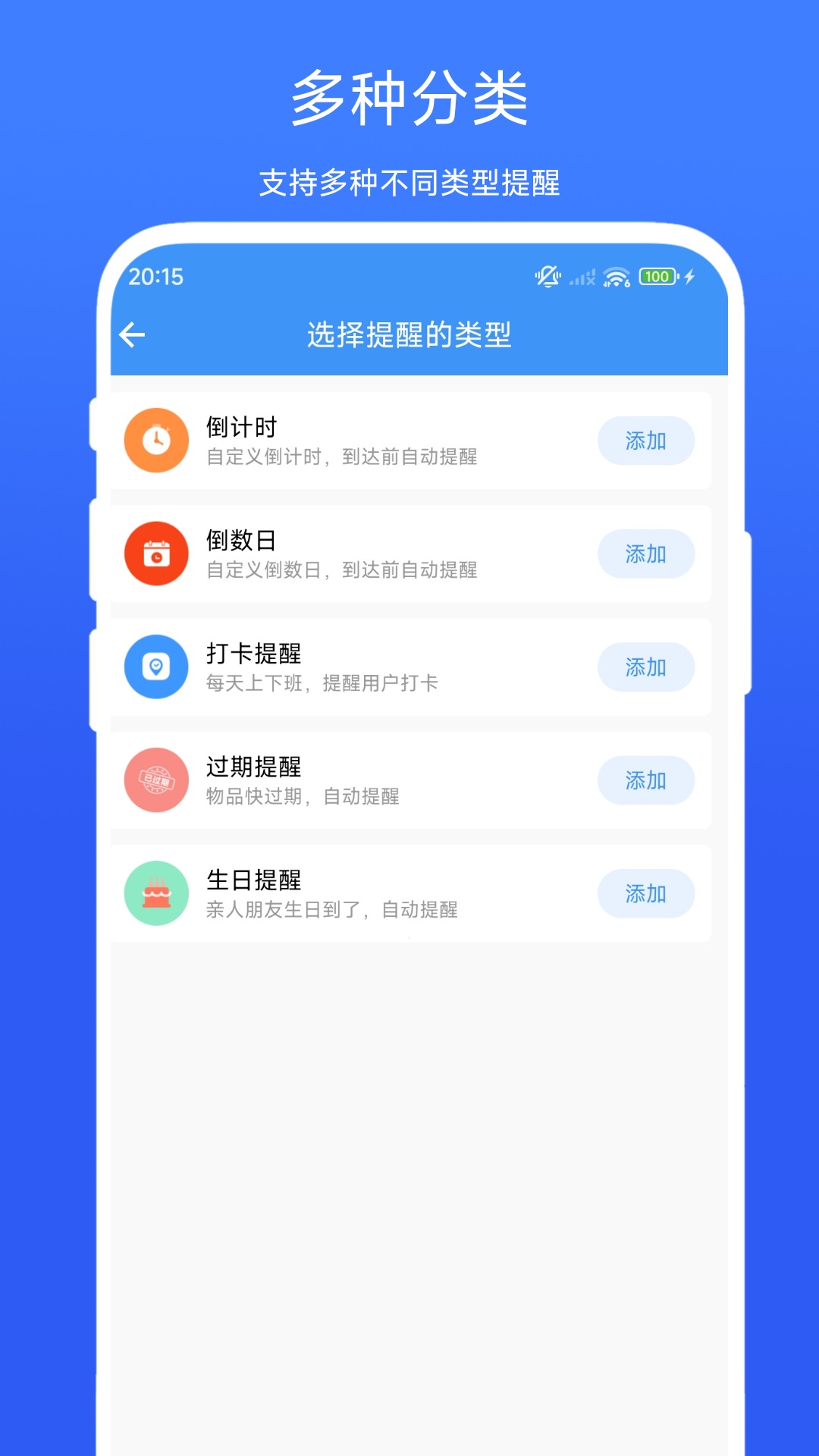
Task: Click the cellular signal icon
Action: point(580,278)
